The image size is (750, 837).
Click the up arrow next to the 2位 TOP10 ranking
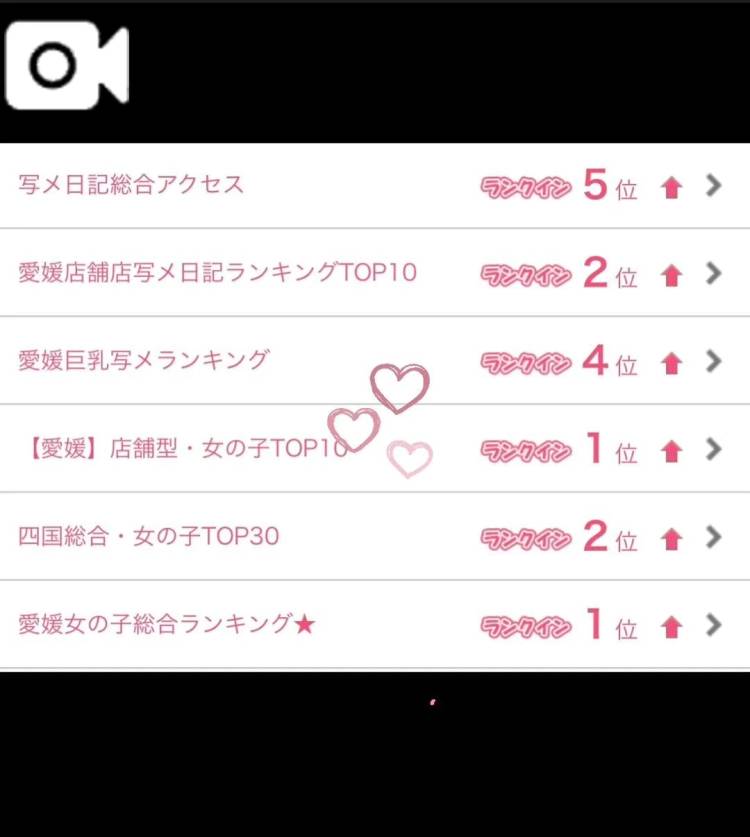tap(672, 274)
